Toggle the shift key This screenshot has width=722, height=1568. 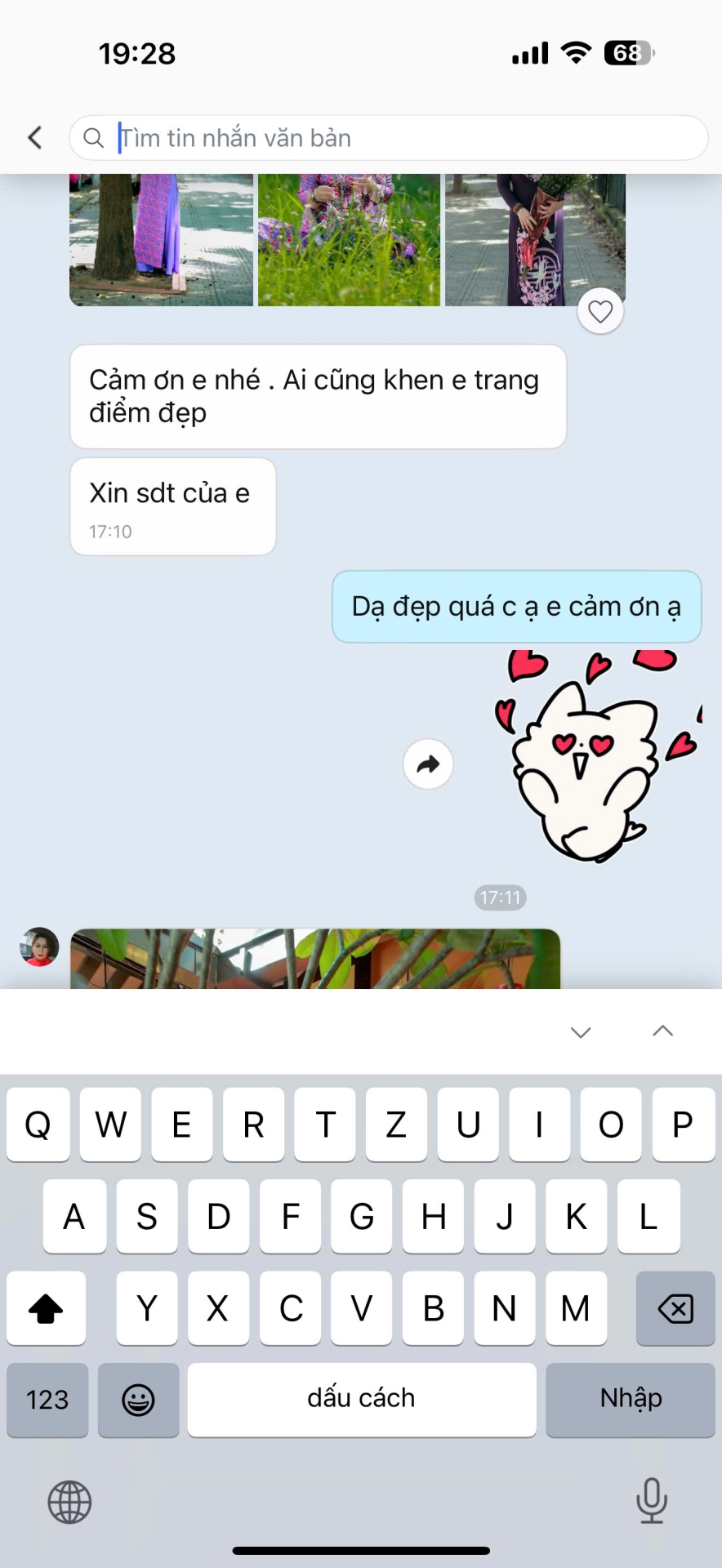(46, 1308)
